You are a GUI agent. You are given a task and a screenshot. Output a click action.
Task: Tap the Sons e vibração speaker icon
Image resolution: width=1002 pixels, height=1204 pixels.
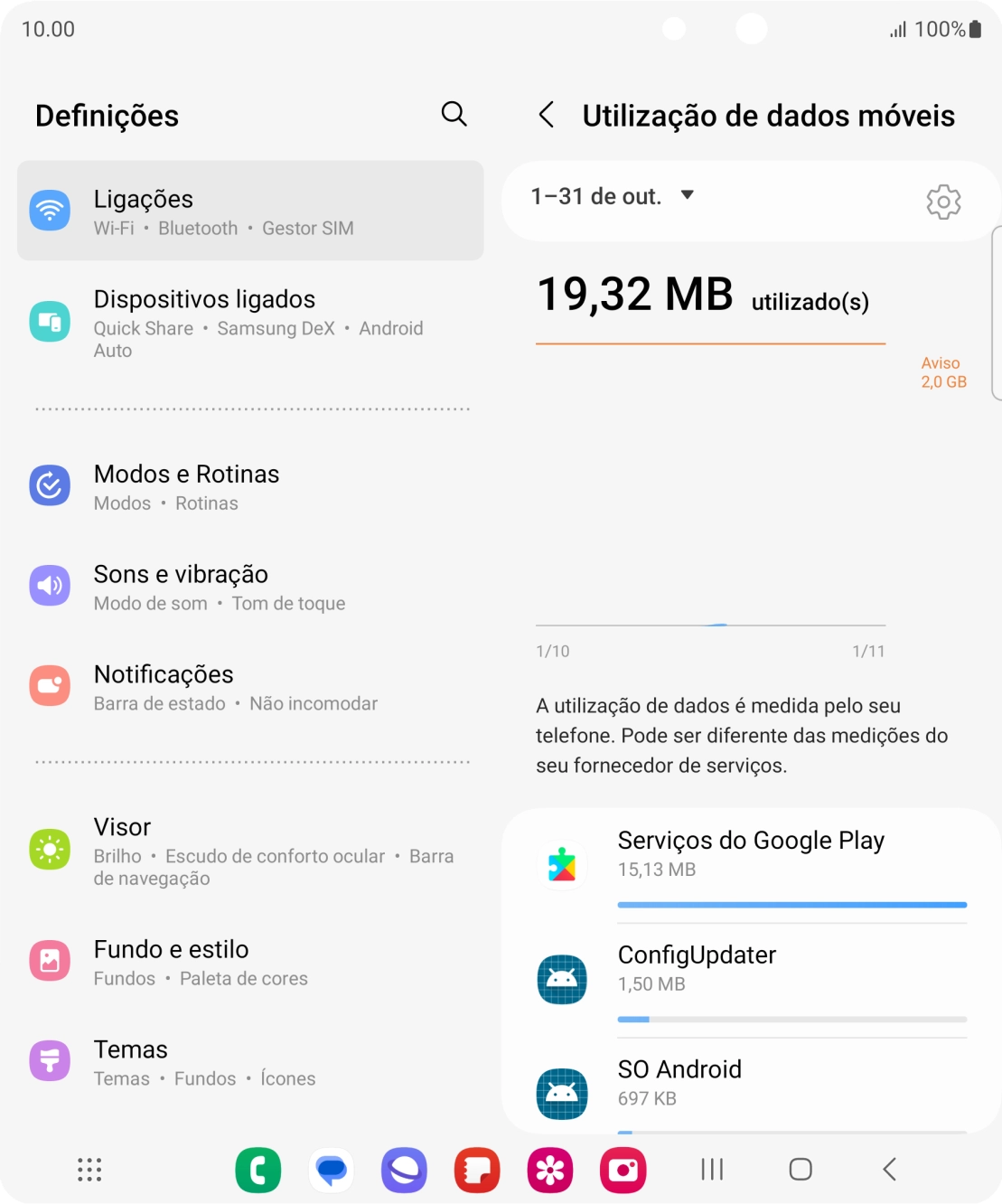[x=51, y=586]
